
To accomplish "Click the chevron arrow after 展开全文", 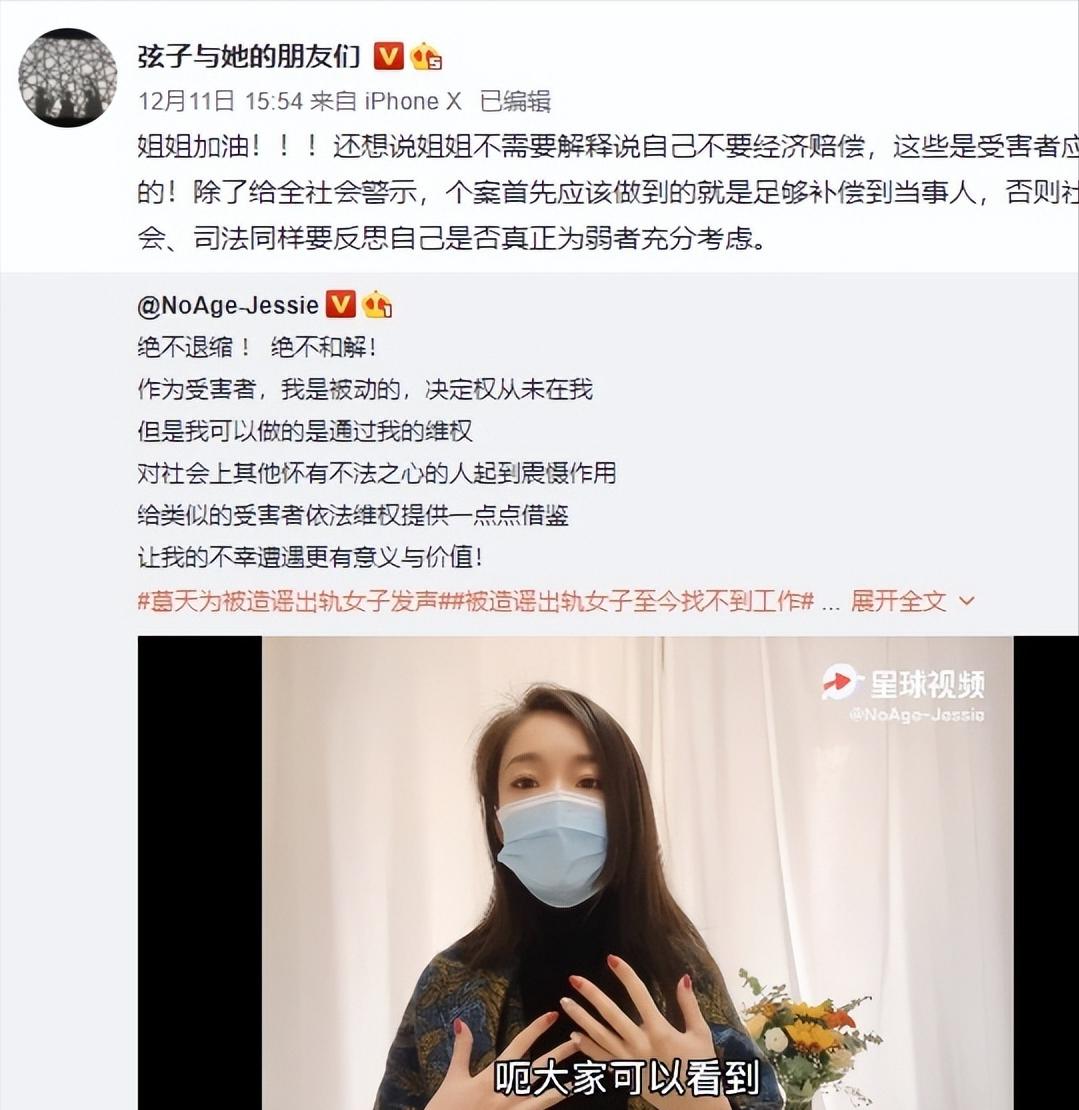I will (x=965, y=601).
